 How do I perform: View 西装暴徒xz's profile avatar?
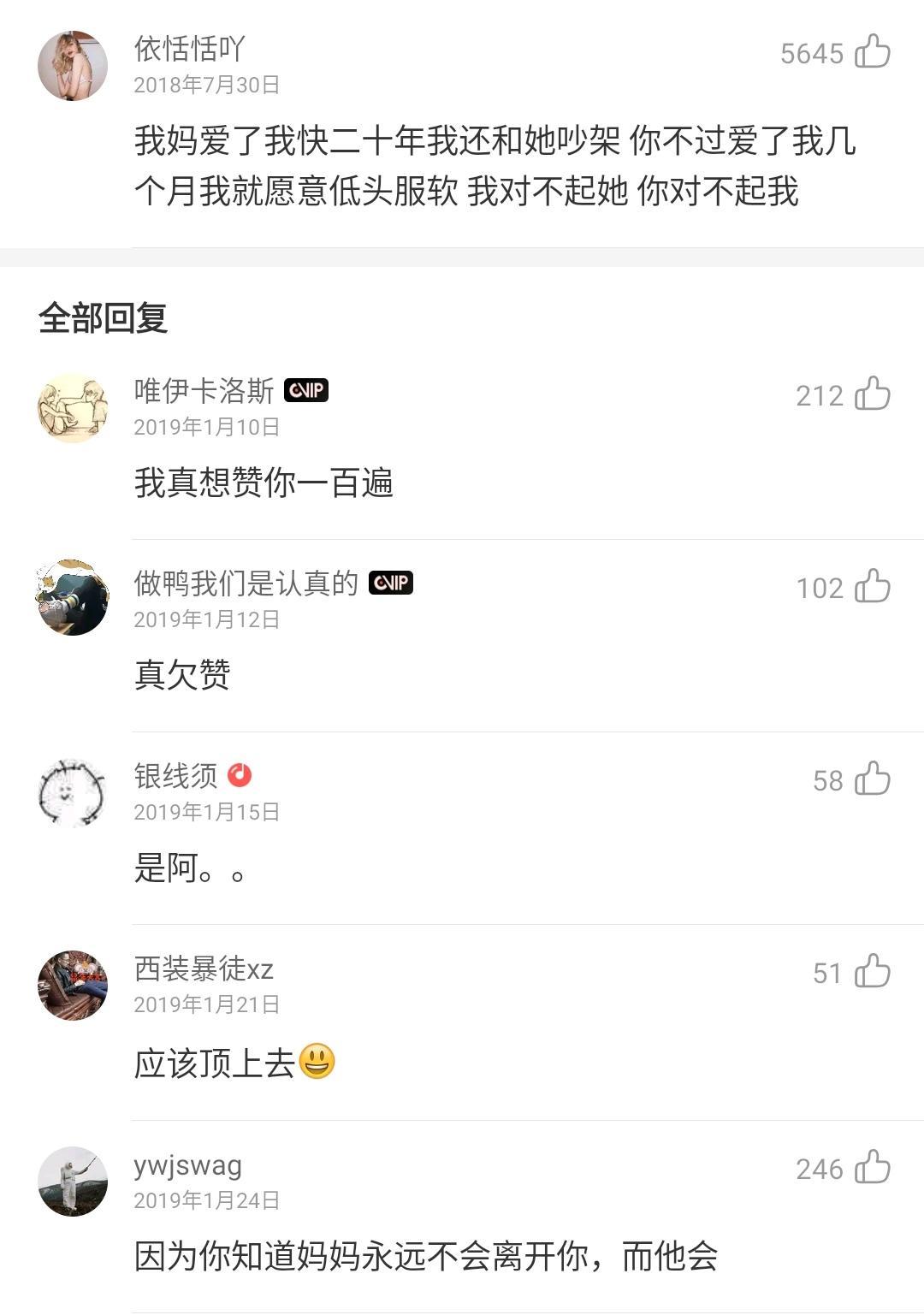click(73, 985)
